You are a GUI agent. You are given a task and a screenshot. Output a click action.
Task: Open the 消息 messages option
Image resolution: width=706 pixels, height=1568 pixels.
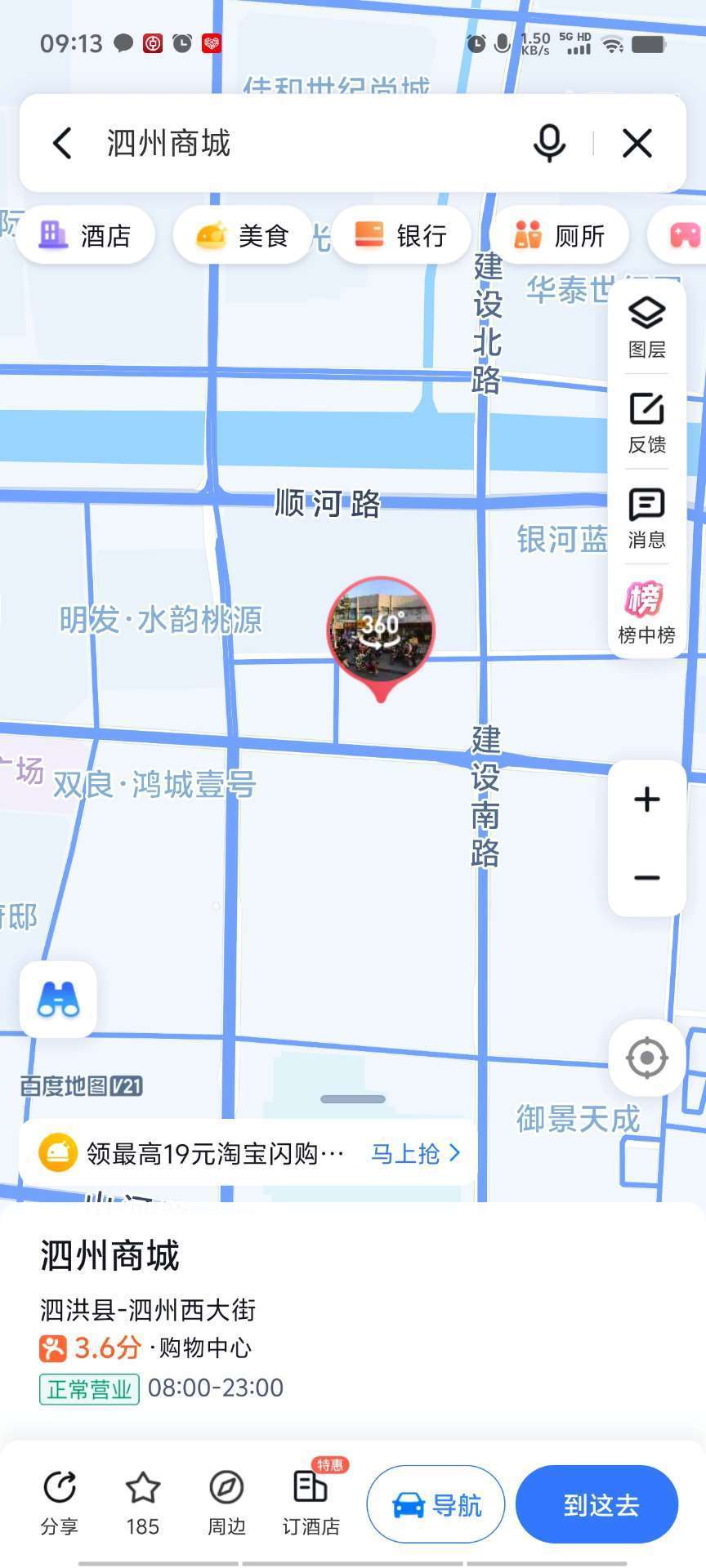click(646, 518)
